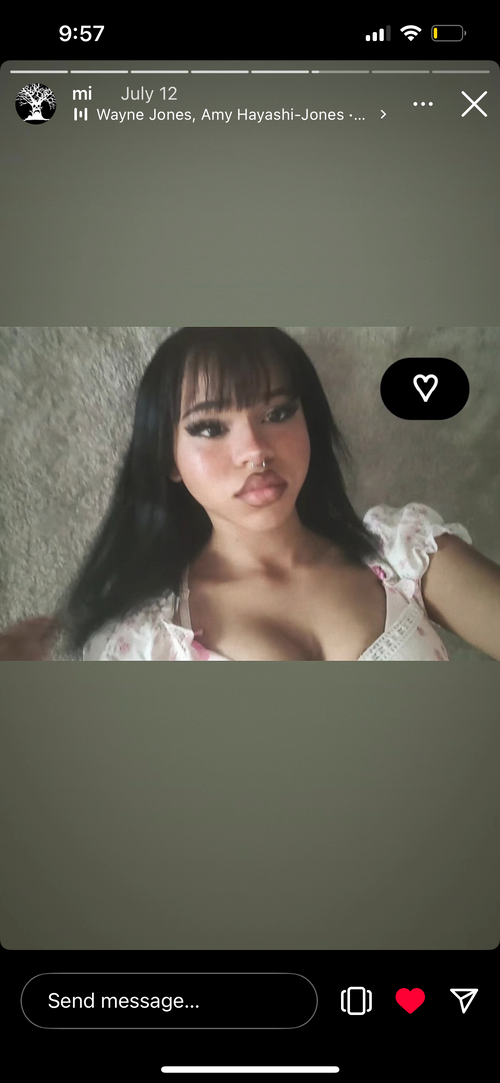Share the story via paper plane icon
This screenshot has height=1083, width=500.
click(x=464, y=1000)
